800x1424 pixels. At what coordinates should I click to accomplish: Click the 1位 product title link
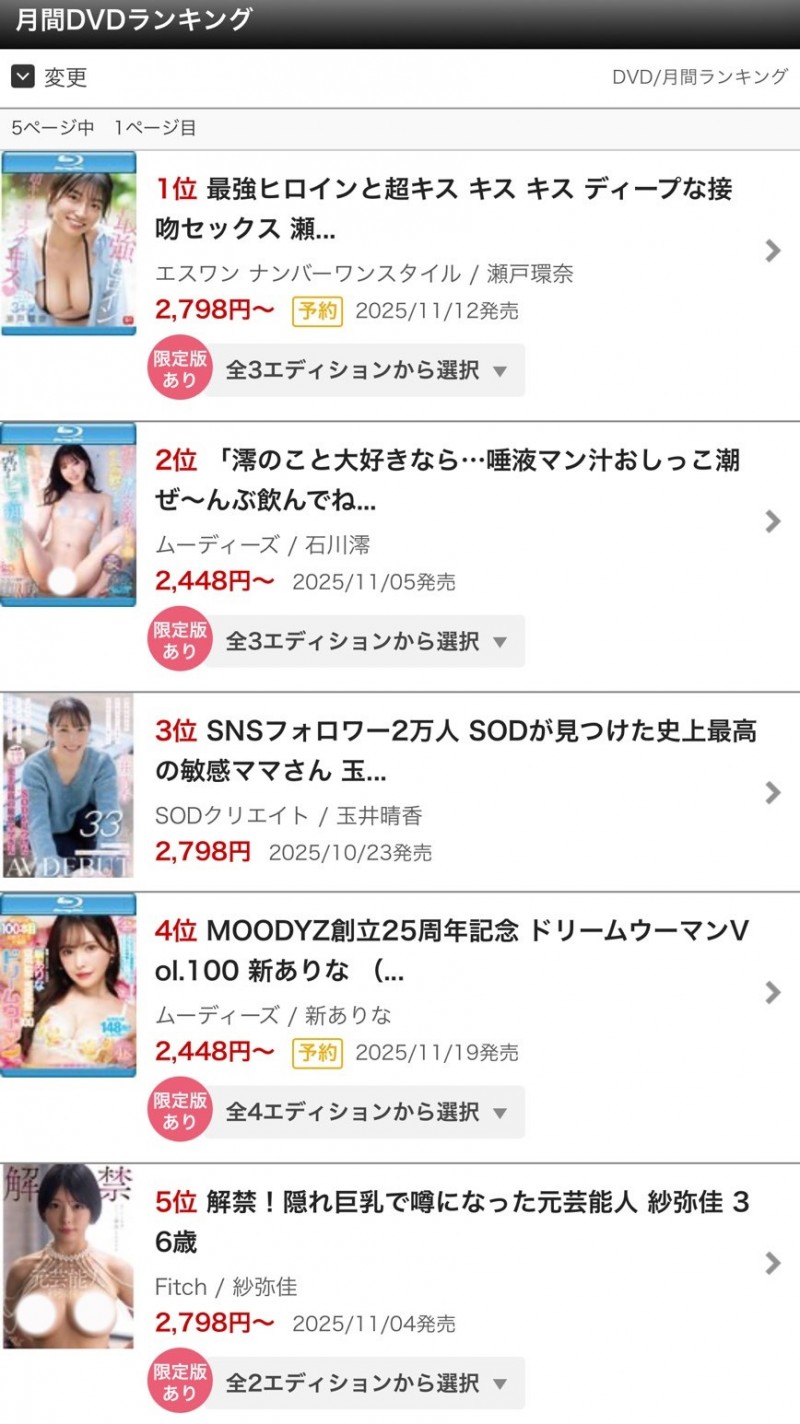point(440,208)
